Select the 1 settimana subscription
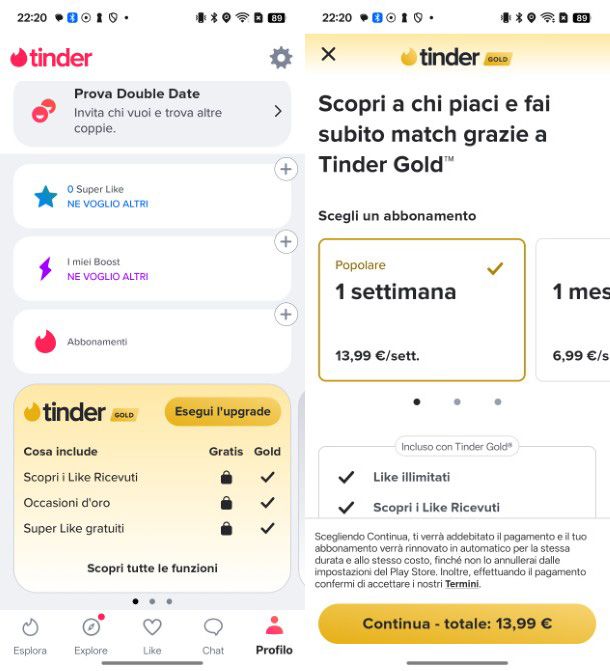Viewport: 610px width, 671px height. 421,309
